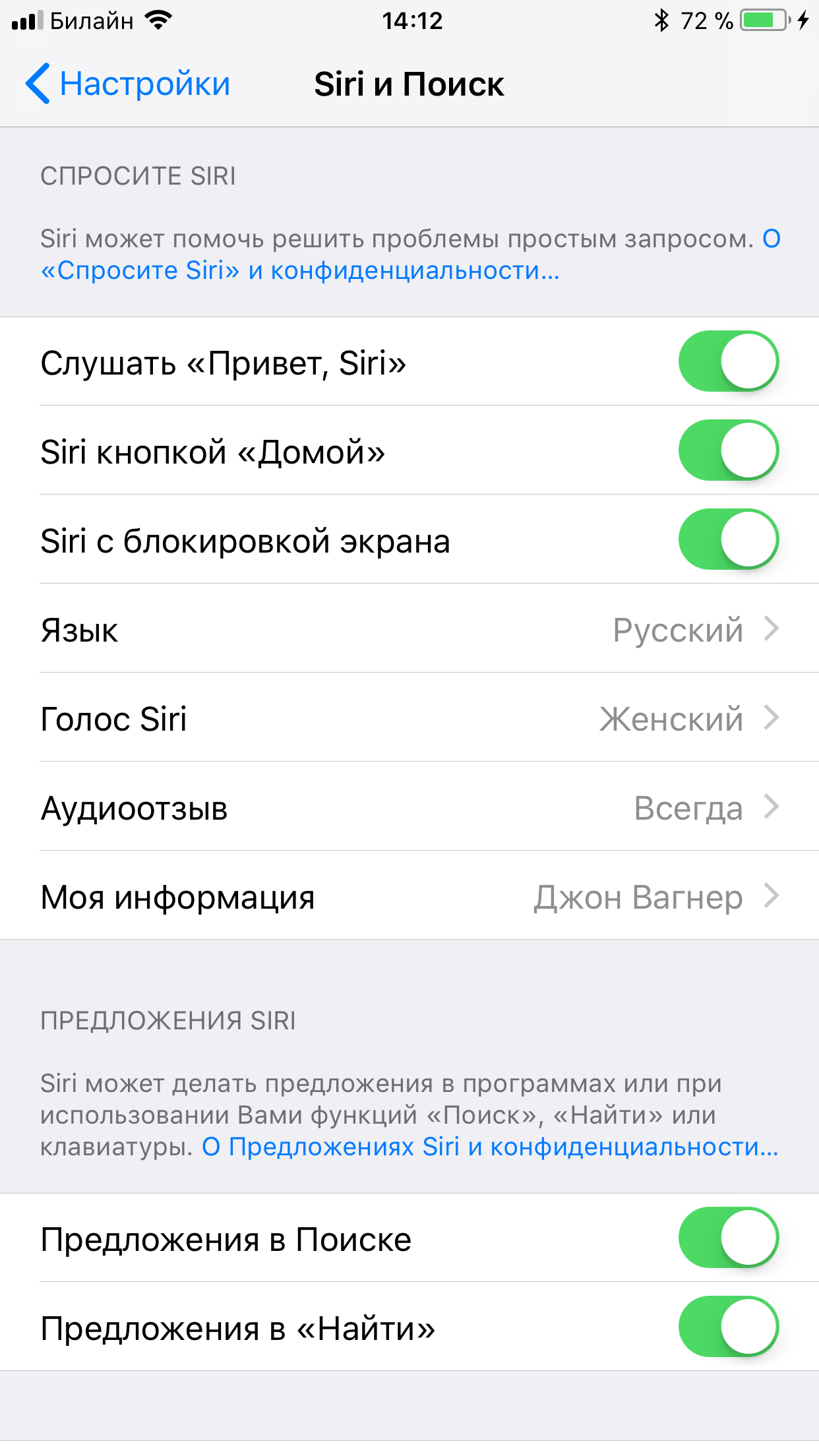Disable Предложения в Поиске
819x1456 pixels.
tap(728, 1238)
